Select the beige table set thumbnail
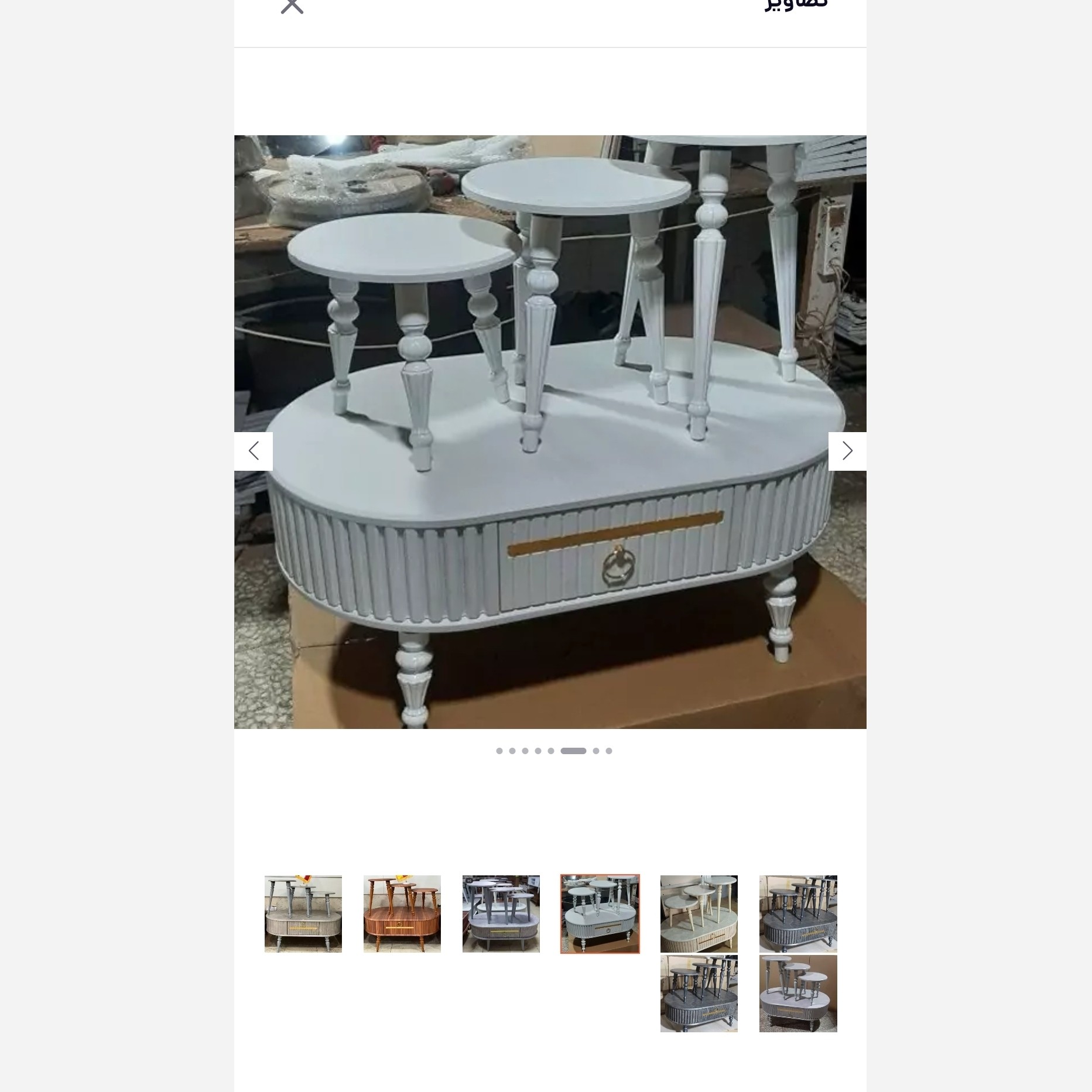The height and width of the screenshot is (1092, 1092). click(303, 913)
